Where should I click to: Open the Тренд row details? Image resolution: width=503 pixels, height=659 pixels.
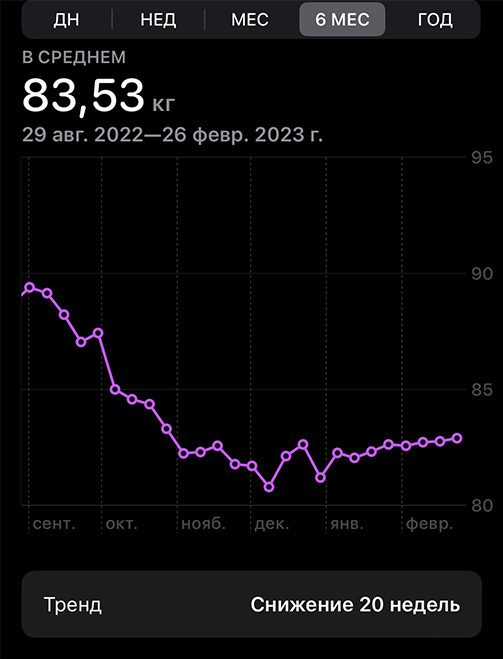tap(251, 604)
